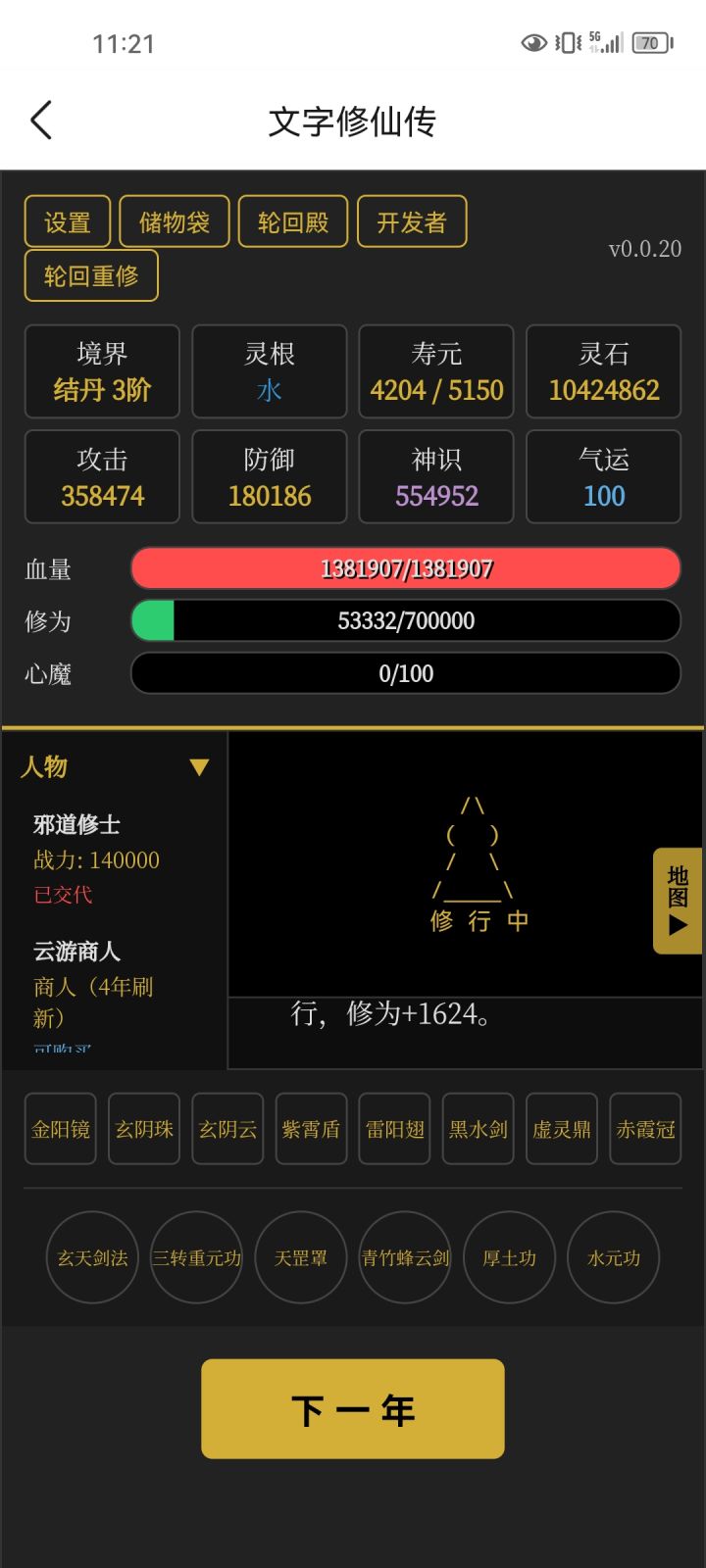The image size is (706, 1568).
Task: Open the 轮回殿 menu
Action: (x=292, y=221)
